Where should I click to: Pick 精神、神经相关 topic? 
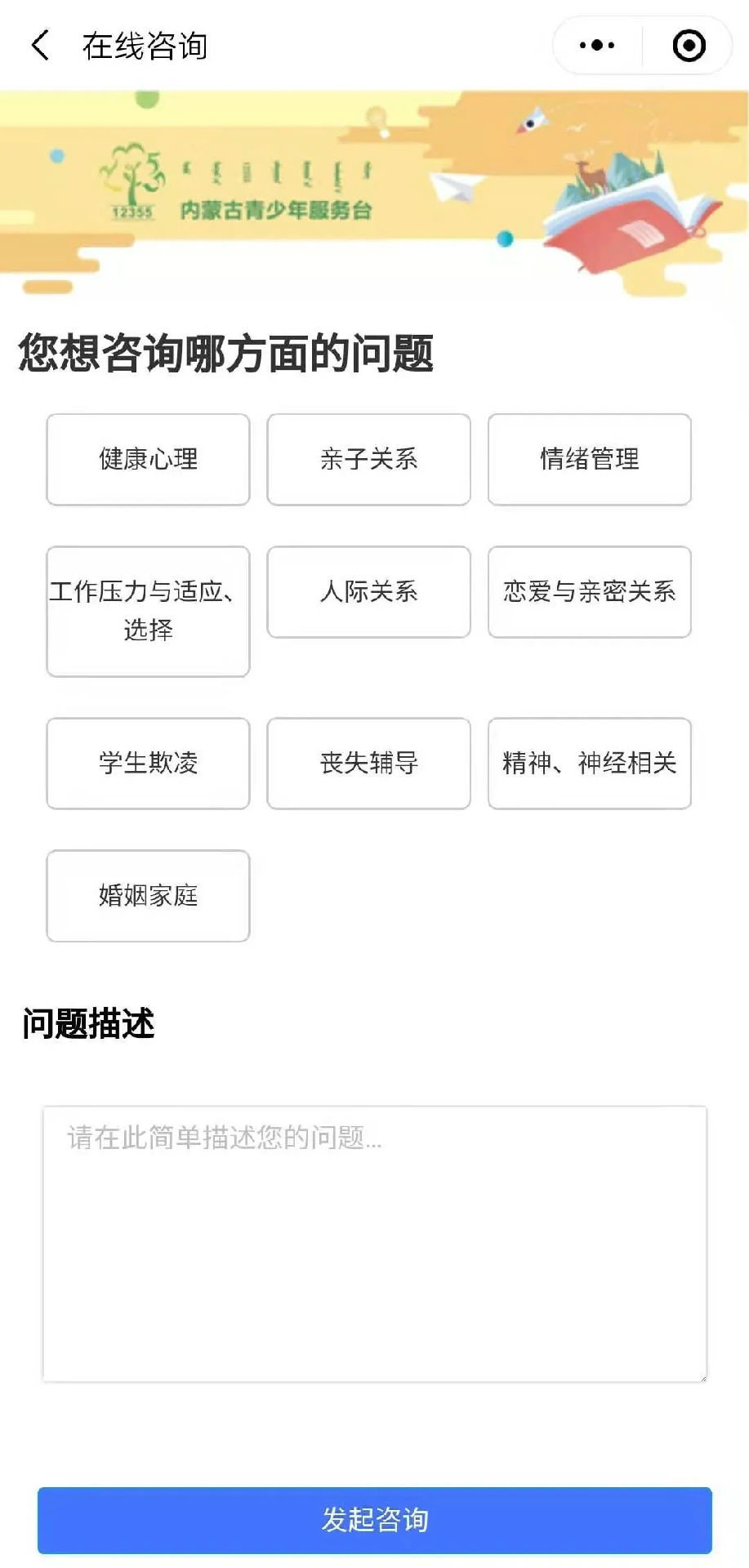coord(589,764)
